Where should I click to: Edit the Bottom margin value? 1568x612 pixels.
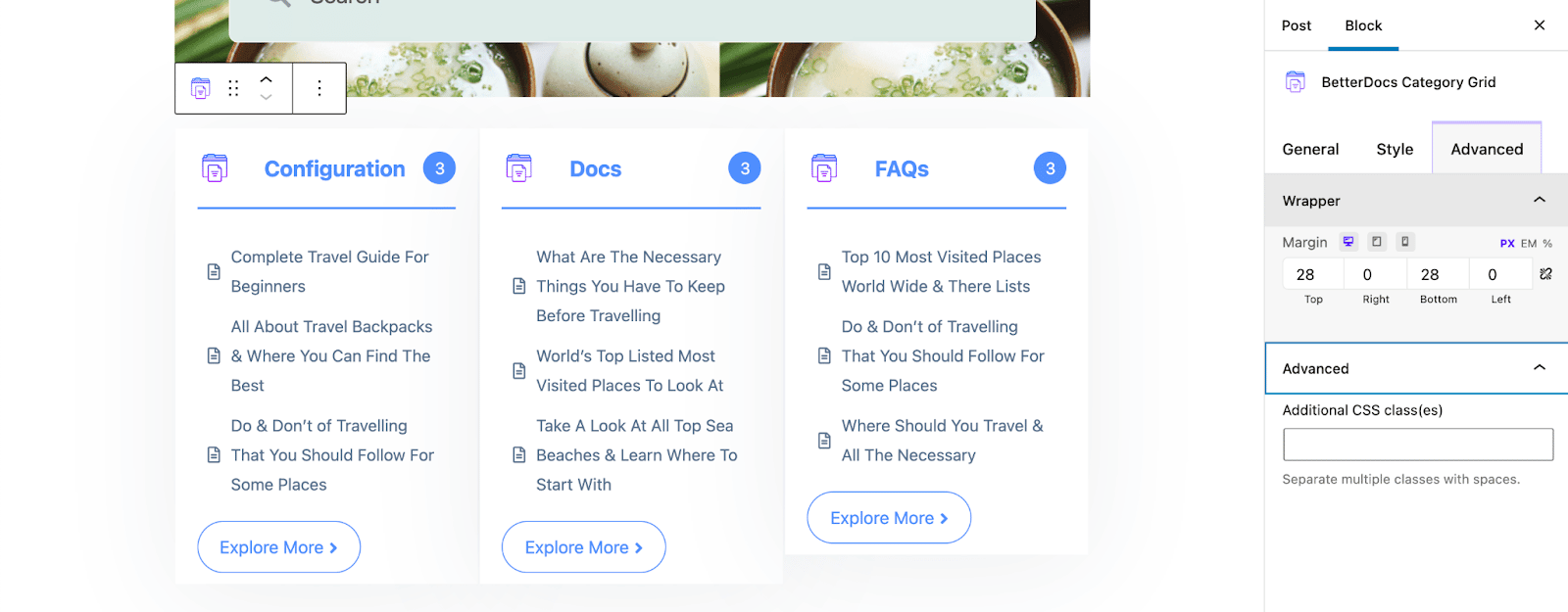1437,274
